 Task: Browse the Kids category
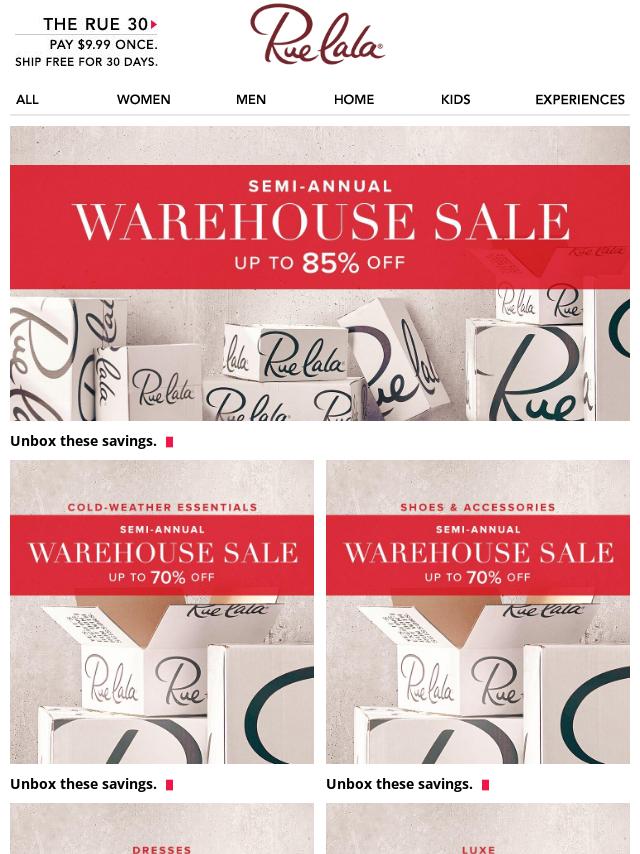pyautogui.click(x=455, y=100)
